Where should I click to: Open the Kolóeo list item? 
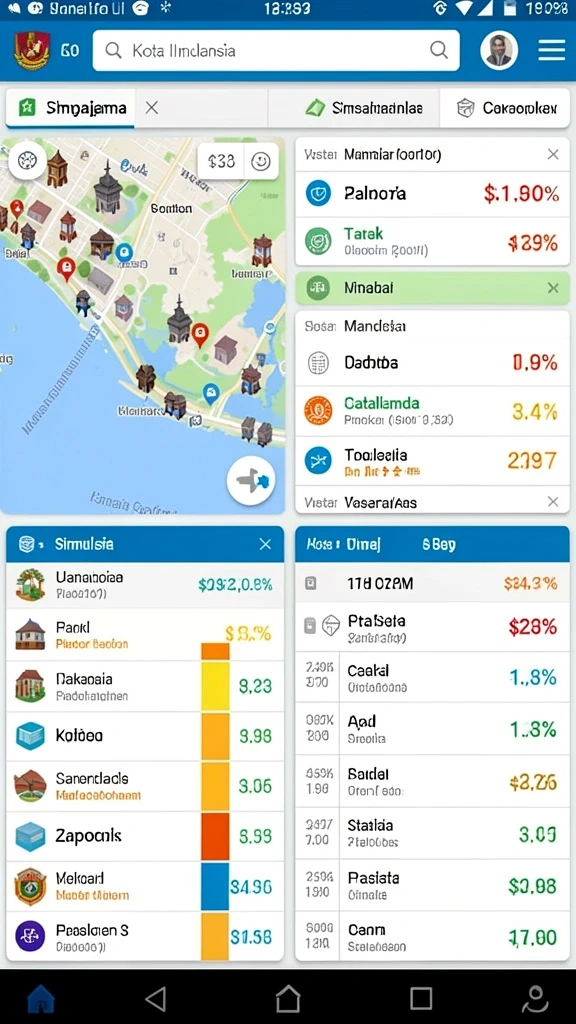click(145, 736)
